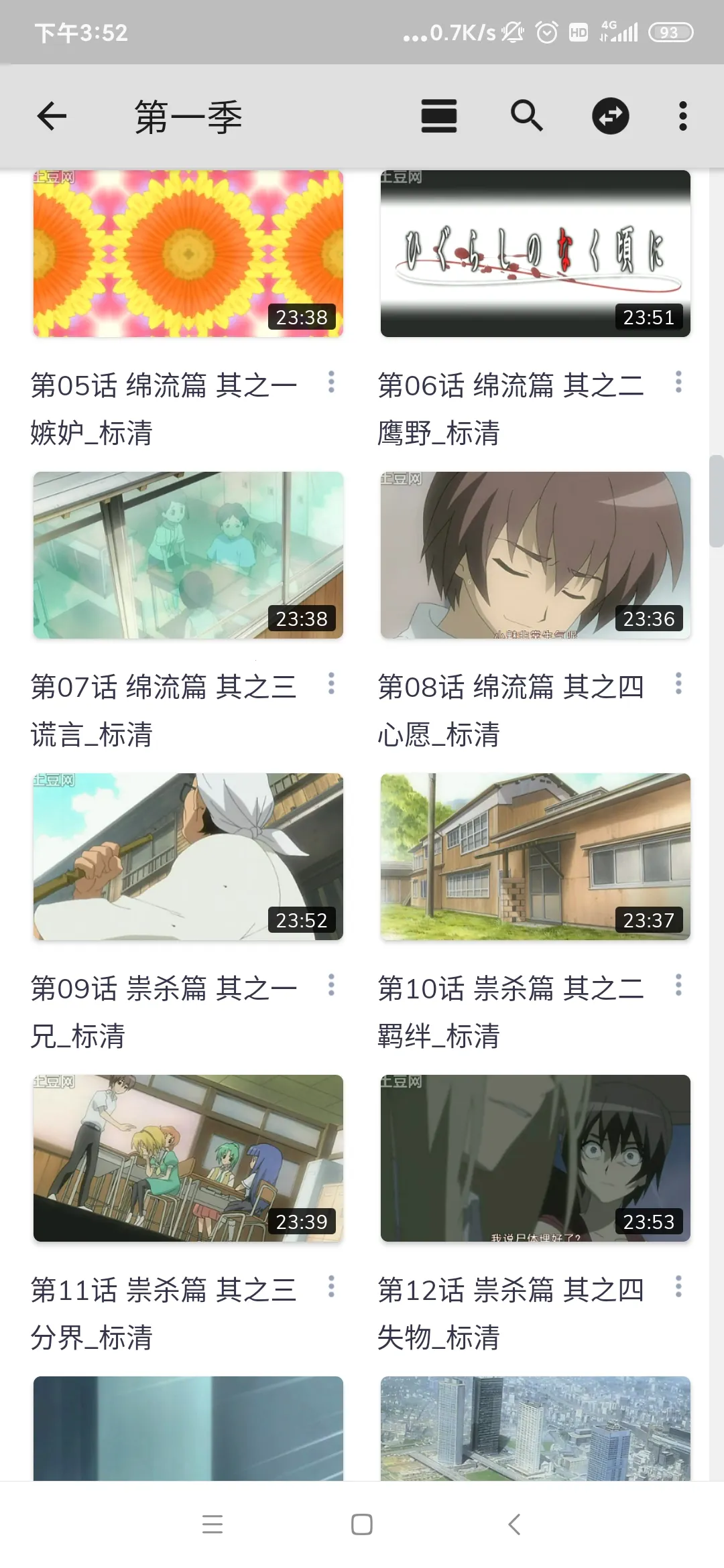
Task: Open more options for 第12话
Action: [x=678, y=1287]
